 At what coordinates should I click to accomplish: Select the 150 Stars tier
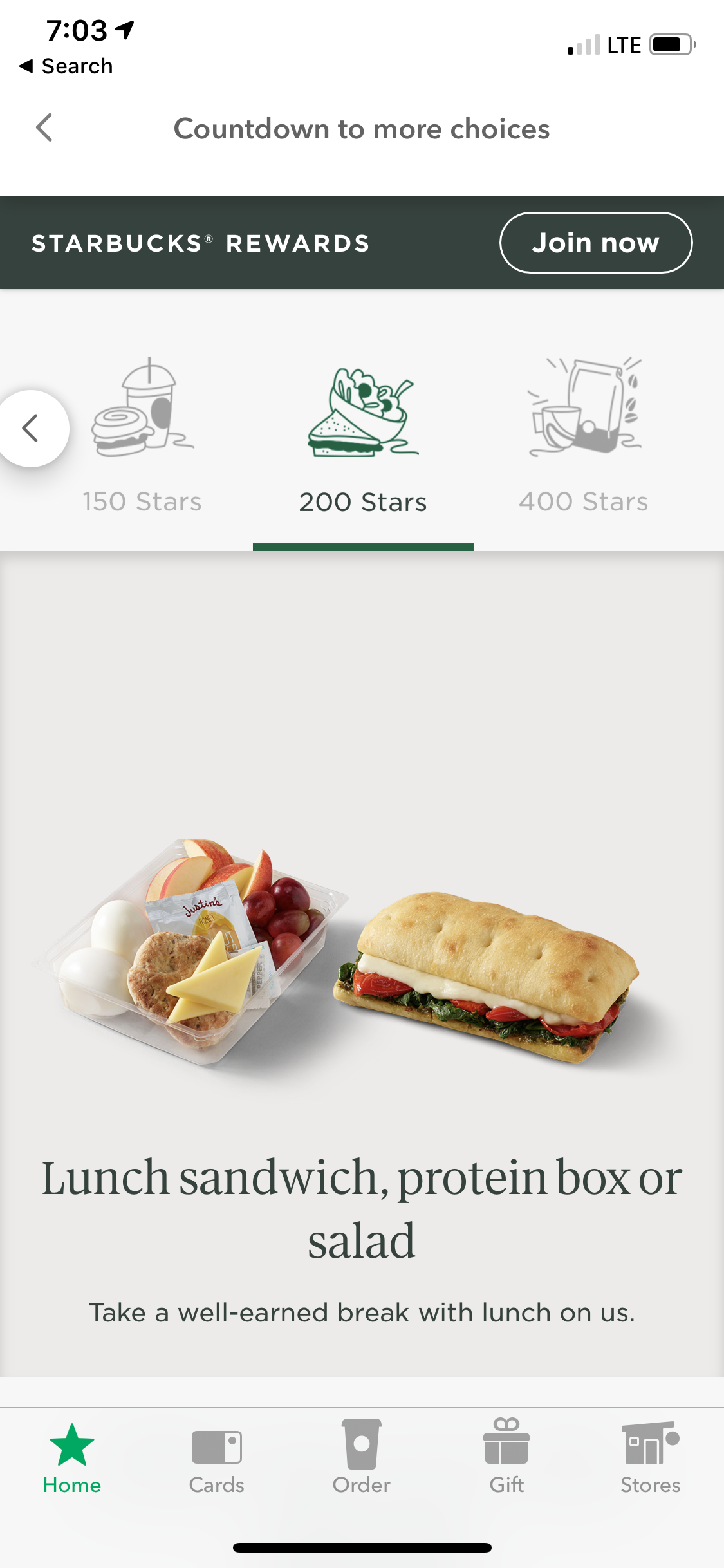(142, 438)
